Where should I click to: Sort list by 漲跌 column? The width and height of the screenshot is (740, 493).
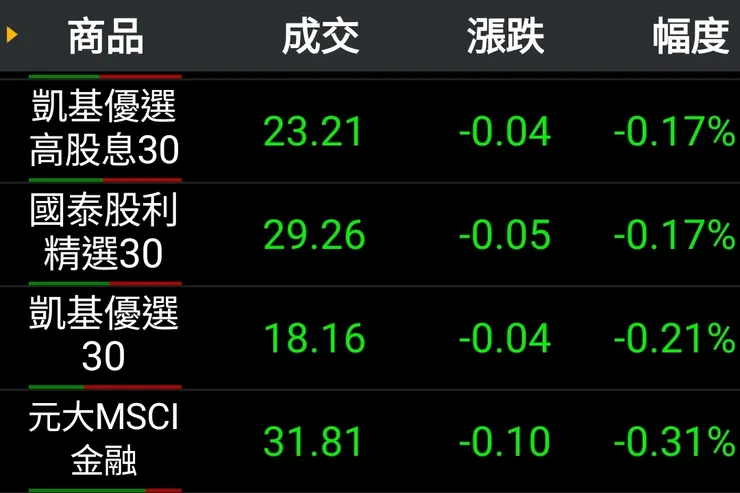point(505,37)
